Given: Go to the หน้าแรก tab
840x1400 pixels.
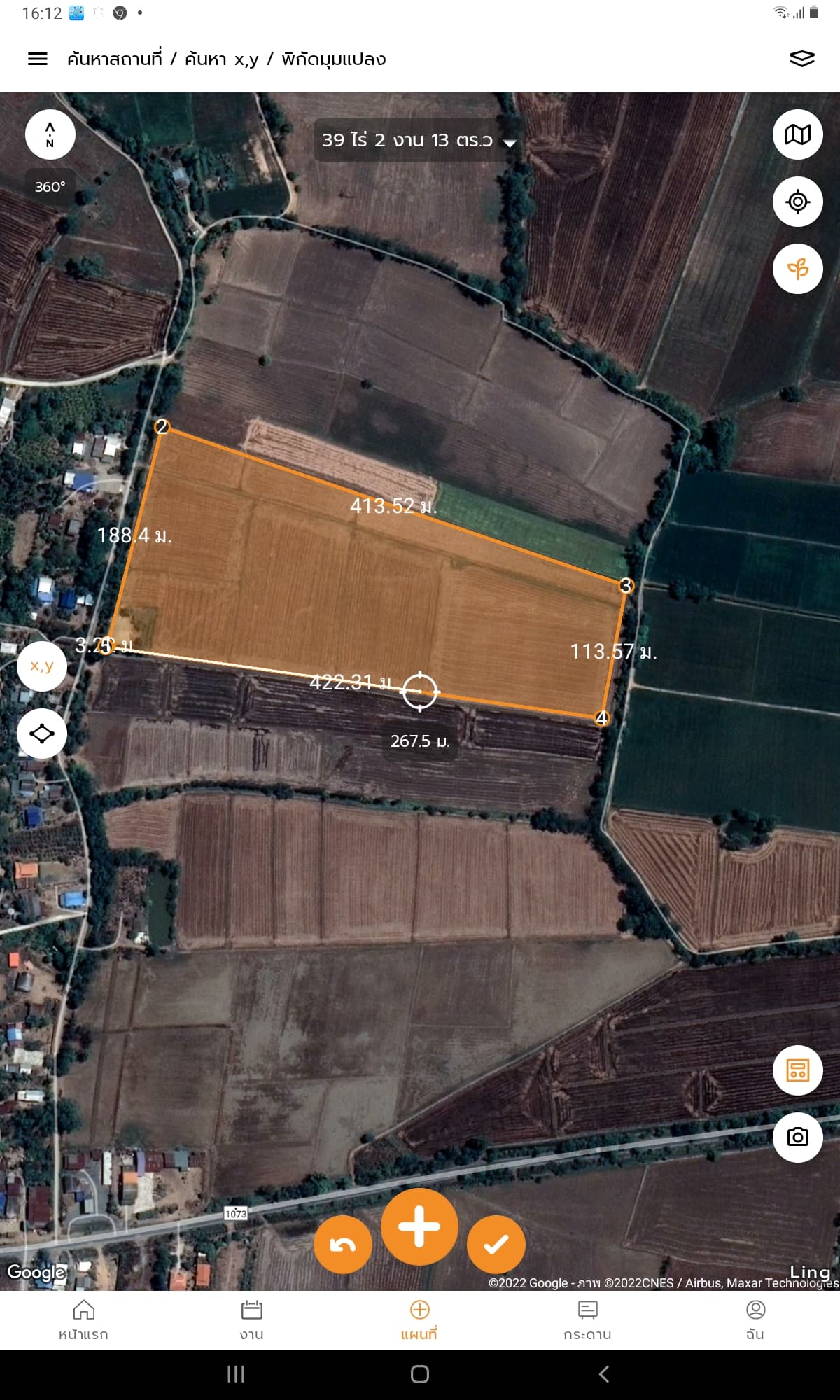Looking at the screenshot, I should pyautogui.click(x=84, y=1320).
